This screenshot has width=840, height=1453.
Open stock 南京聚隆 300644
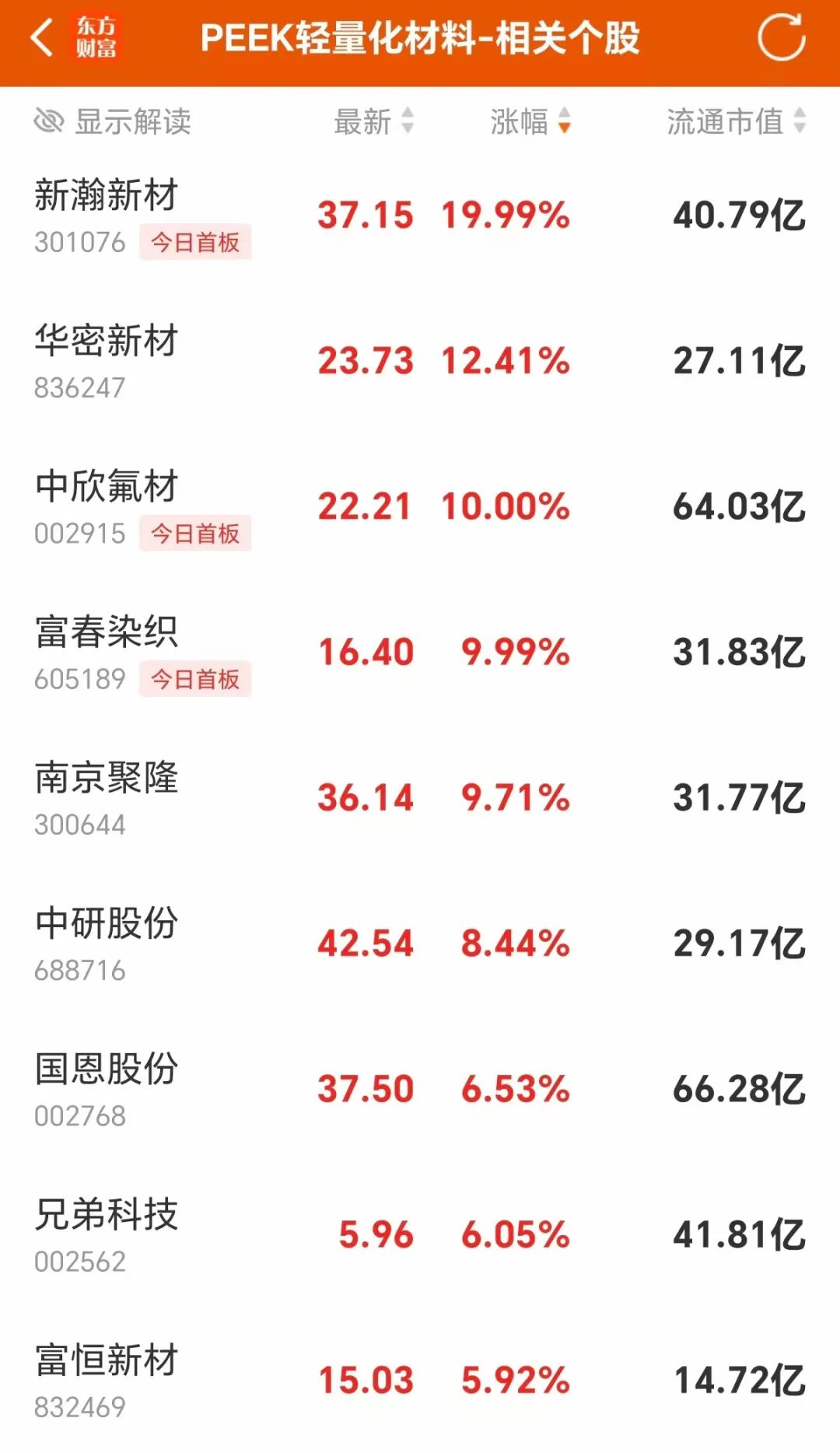(x=420, y=799)
